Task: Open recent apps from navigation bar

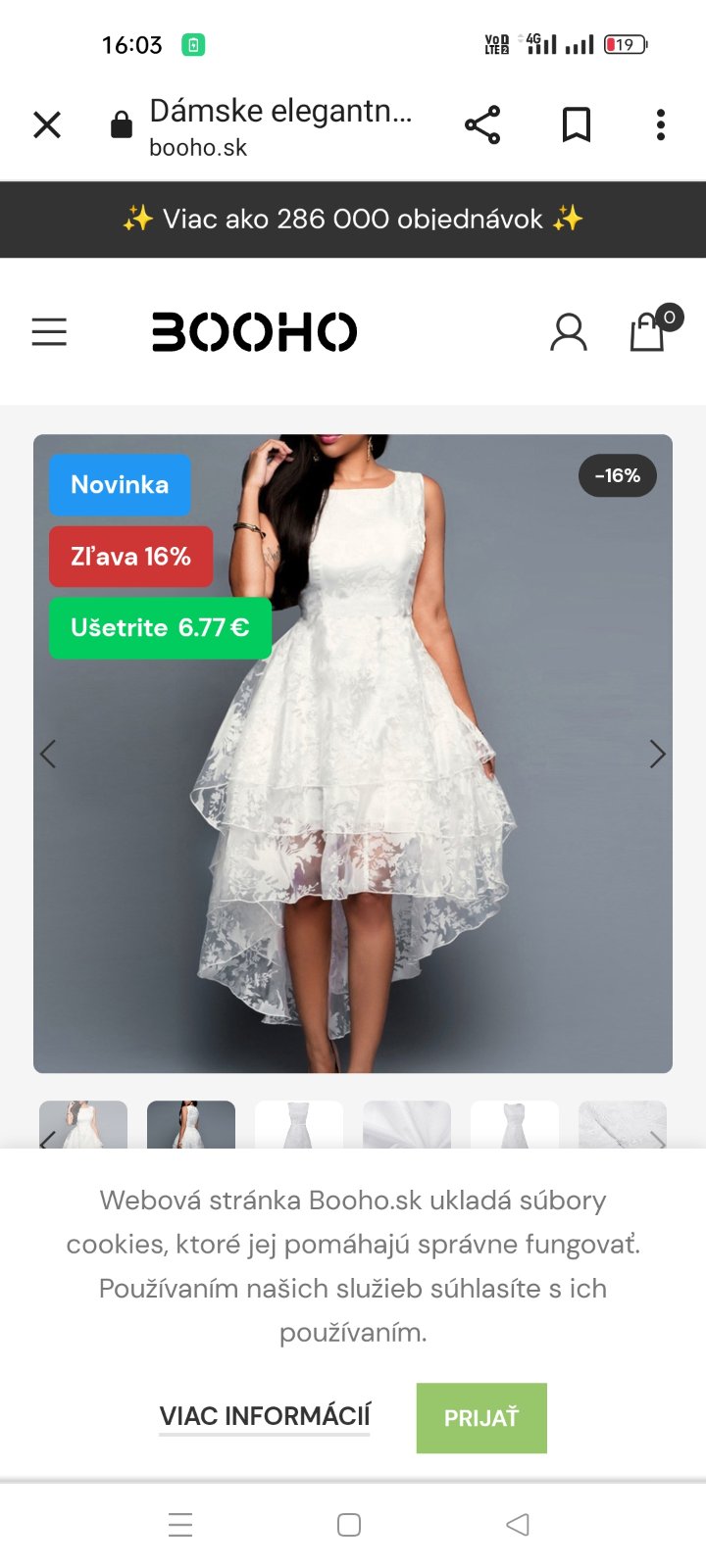Action: coord(180,1524)
